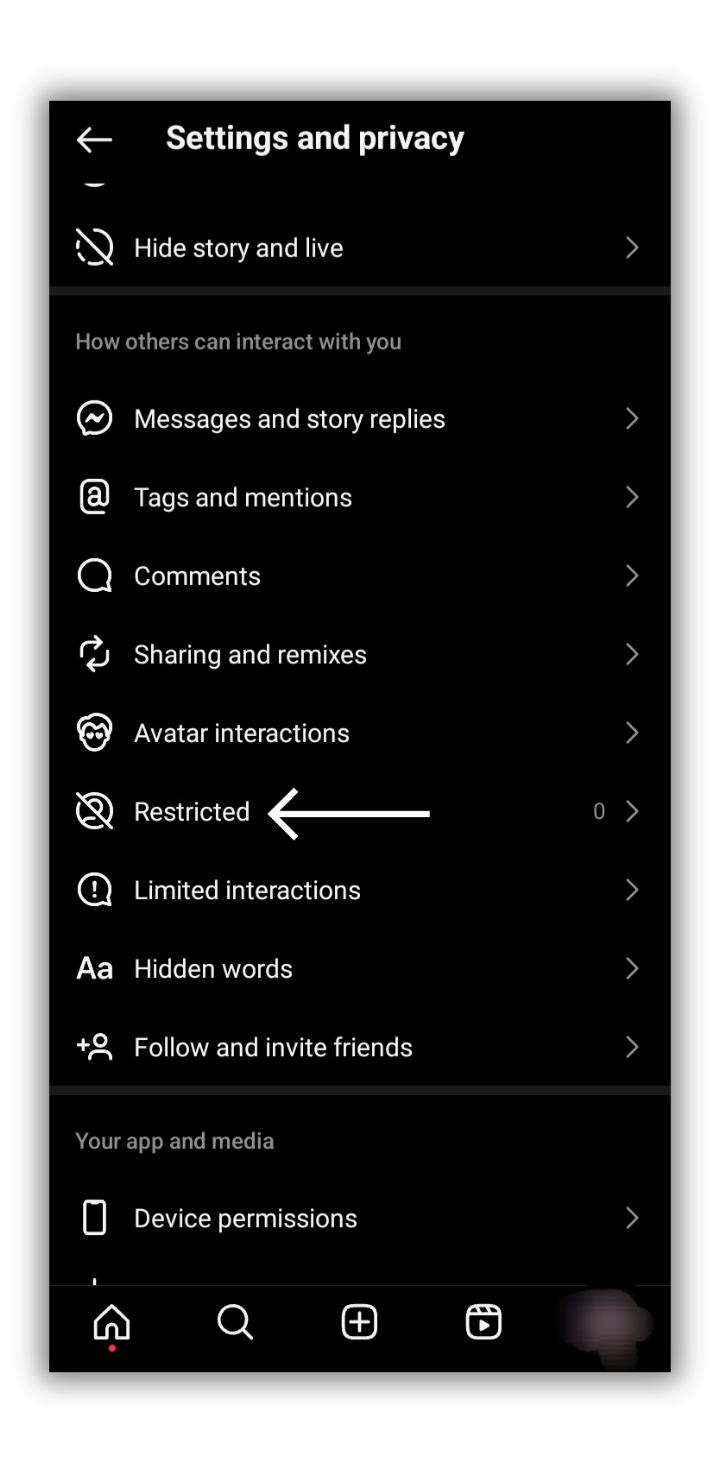Image resolution: width=720 pixels, height=1473 pixels.
Task: Tap the Create post plus icon
Action: 359,1322
